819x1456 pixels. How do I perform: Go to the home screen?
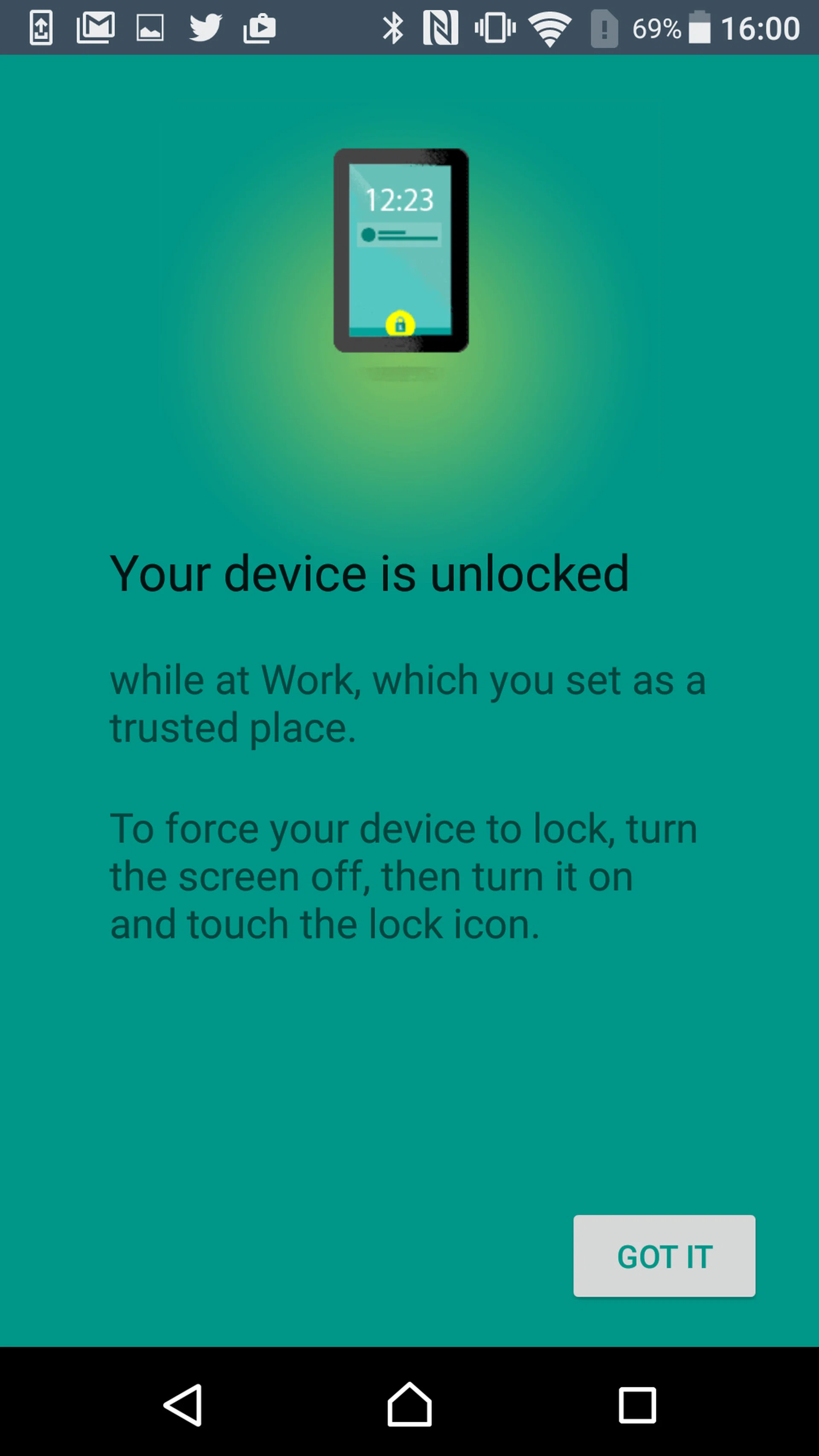(409, 1405)
